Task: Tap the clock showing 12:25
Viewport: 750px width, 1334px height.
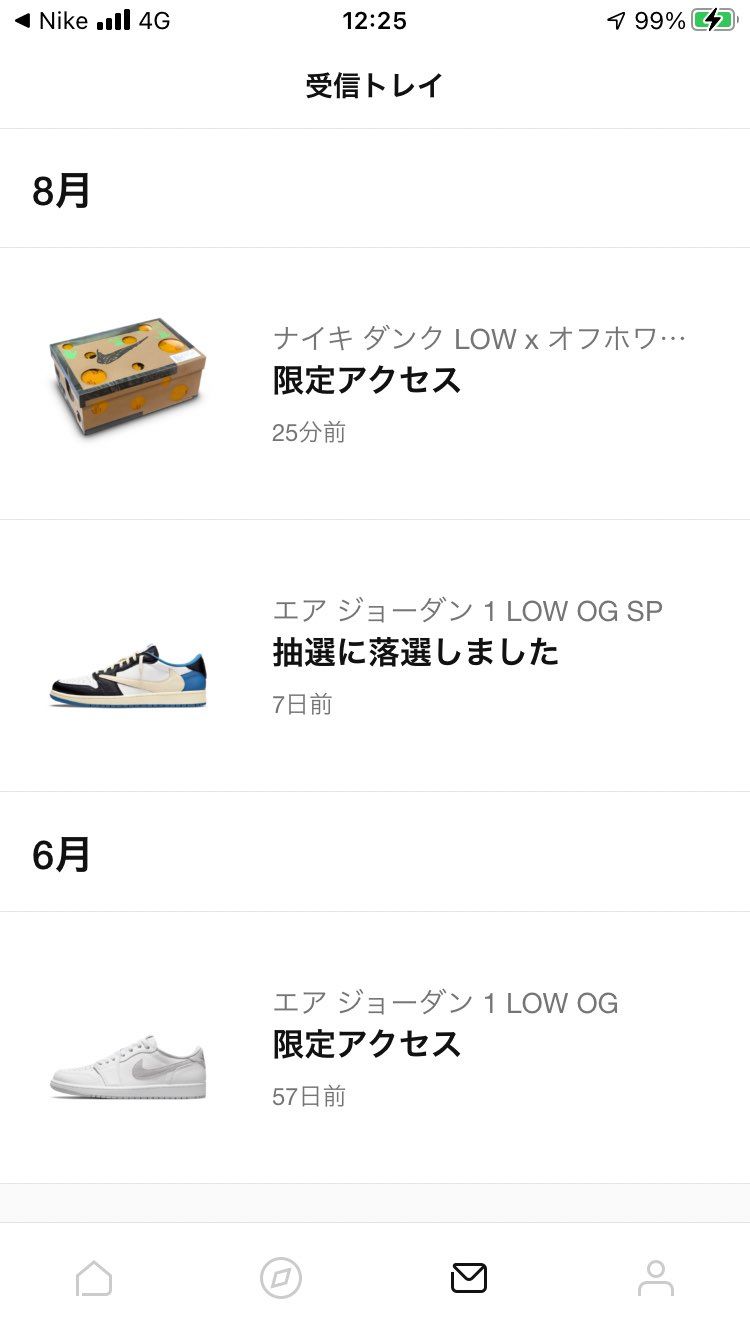Action: [374, 20]
